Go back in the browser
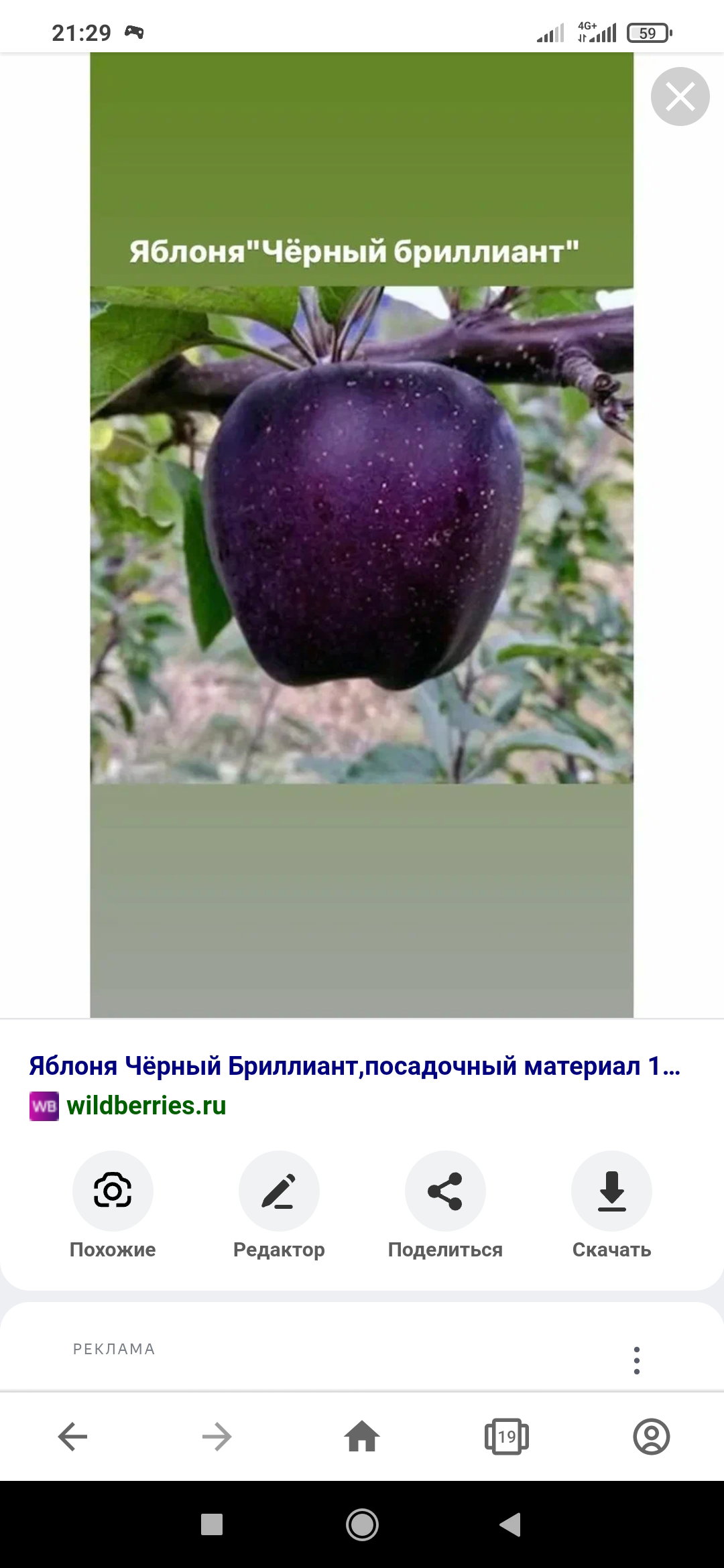Screen dimensions: 724x1568 click(x=72, y=1437)
